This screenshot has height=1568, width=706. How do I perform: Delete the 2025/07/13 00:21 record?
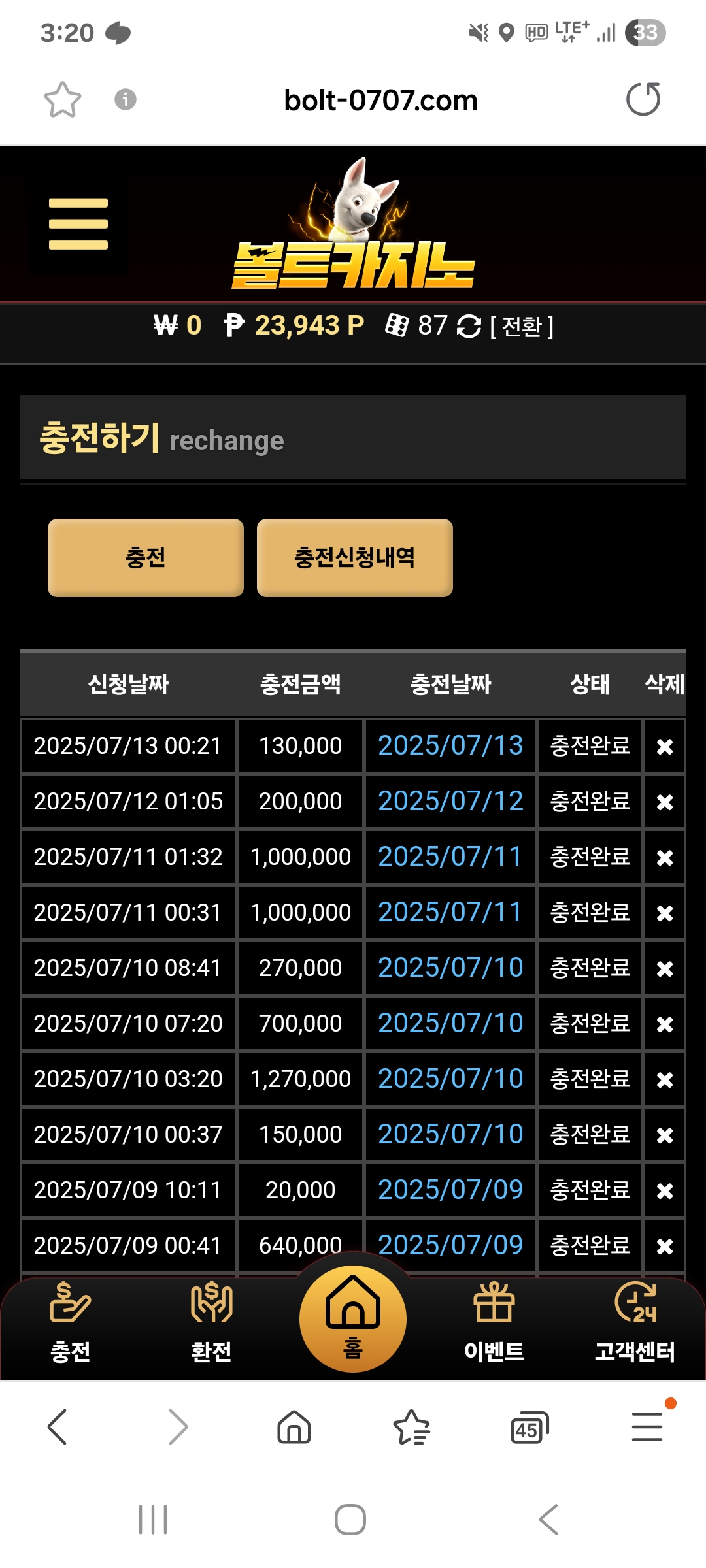click(665, 746)
